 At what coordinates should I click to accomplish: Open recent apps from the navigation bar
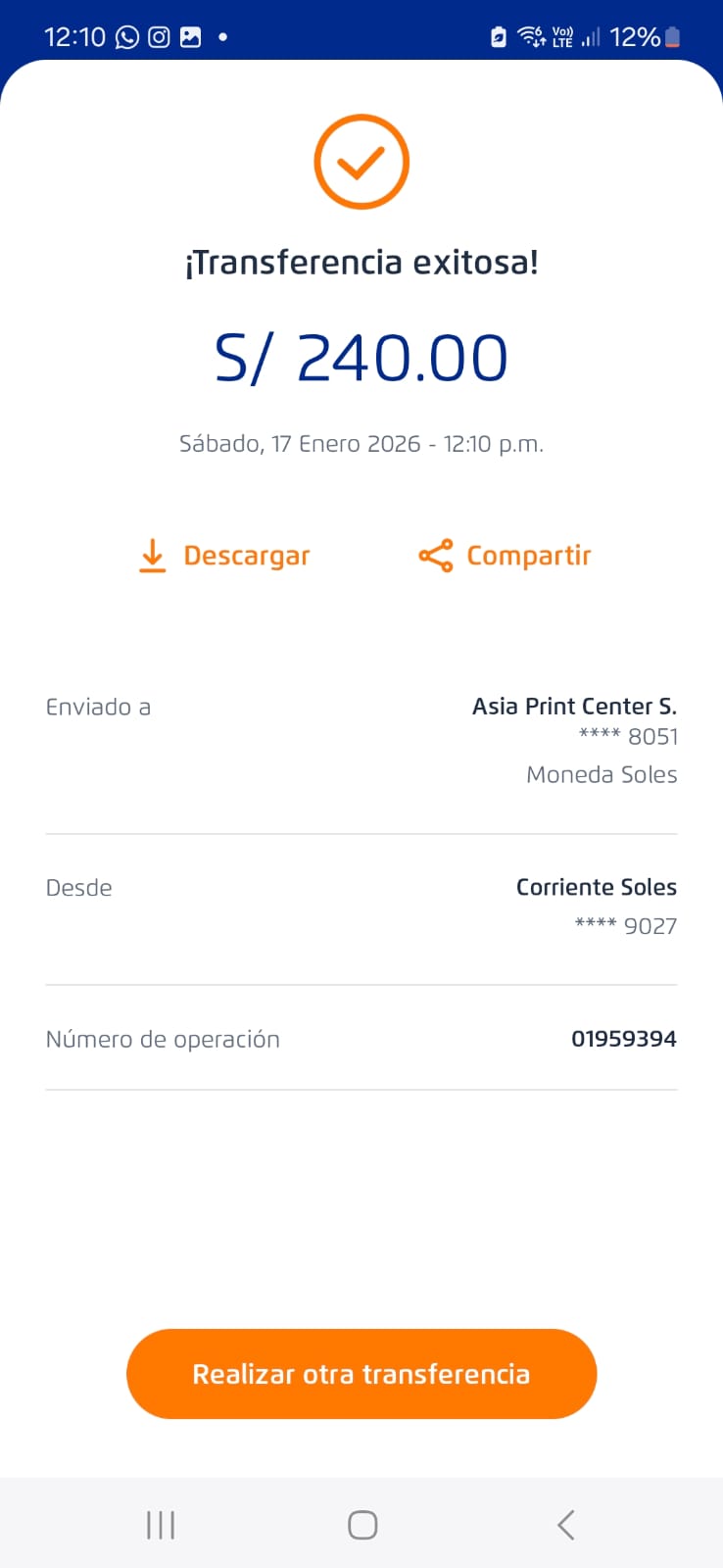(161, 1525)
